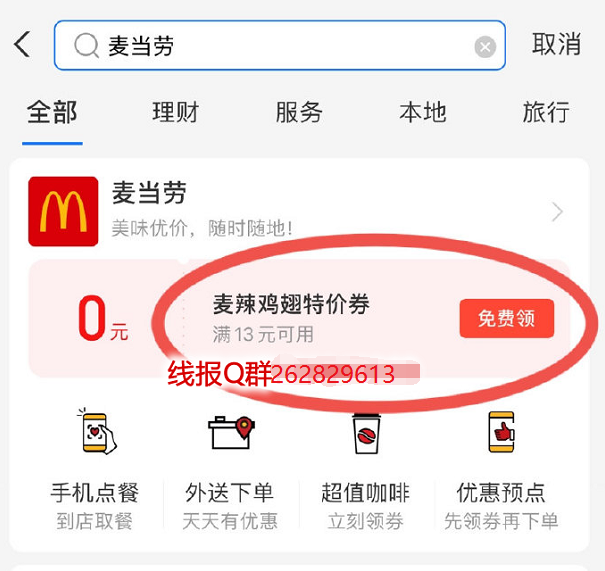
Task: Switch to the 理财 tab
Action: tap(176, 112)
